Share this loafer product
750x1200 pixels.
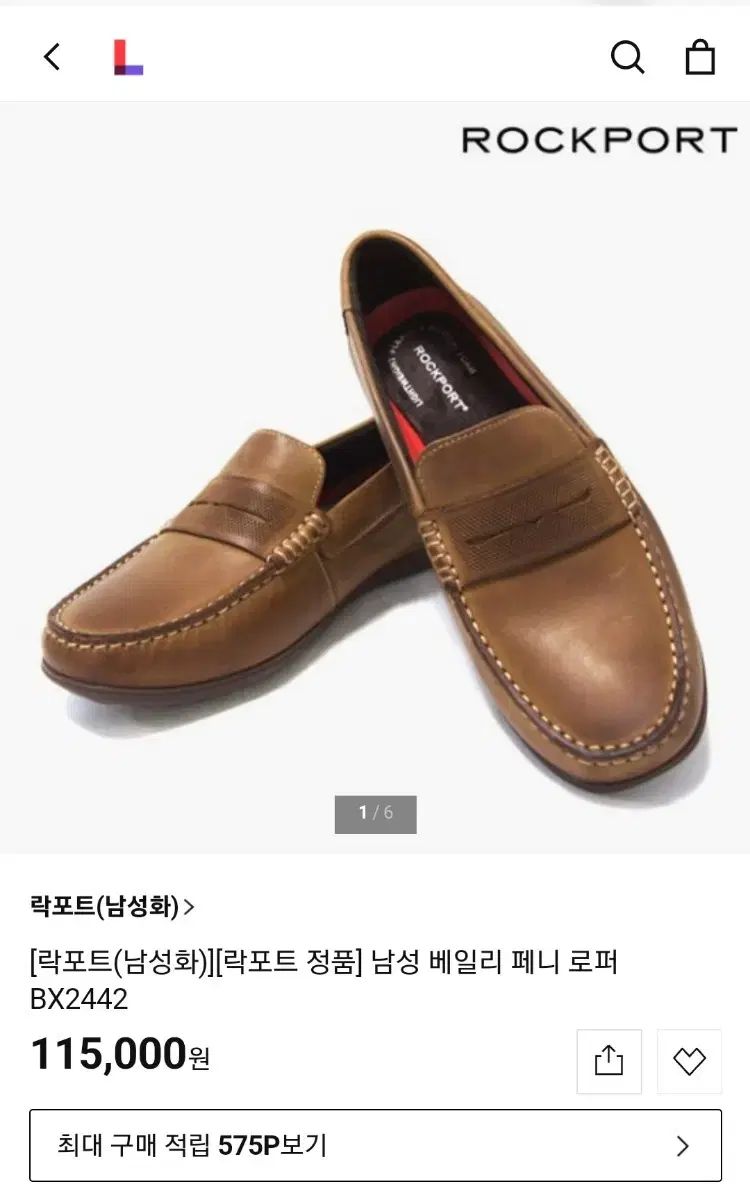coord(609,1061)
